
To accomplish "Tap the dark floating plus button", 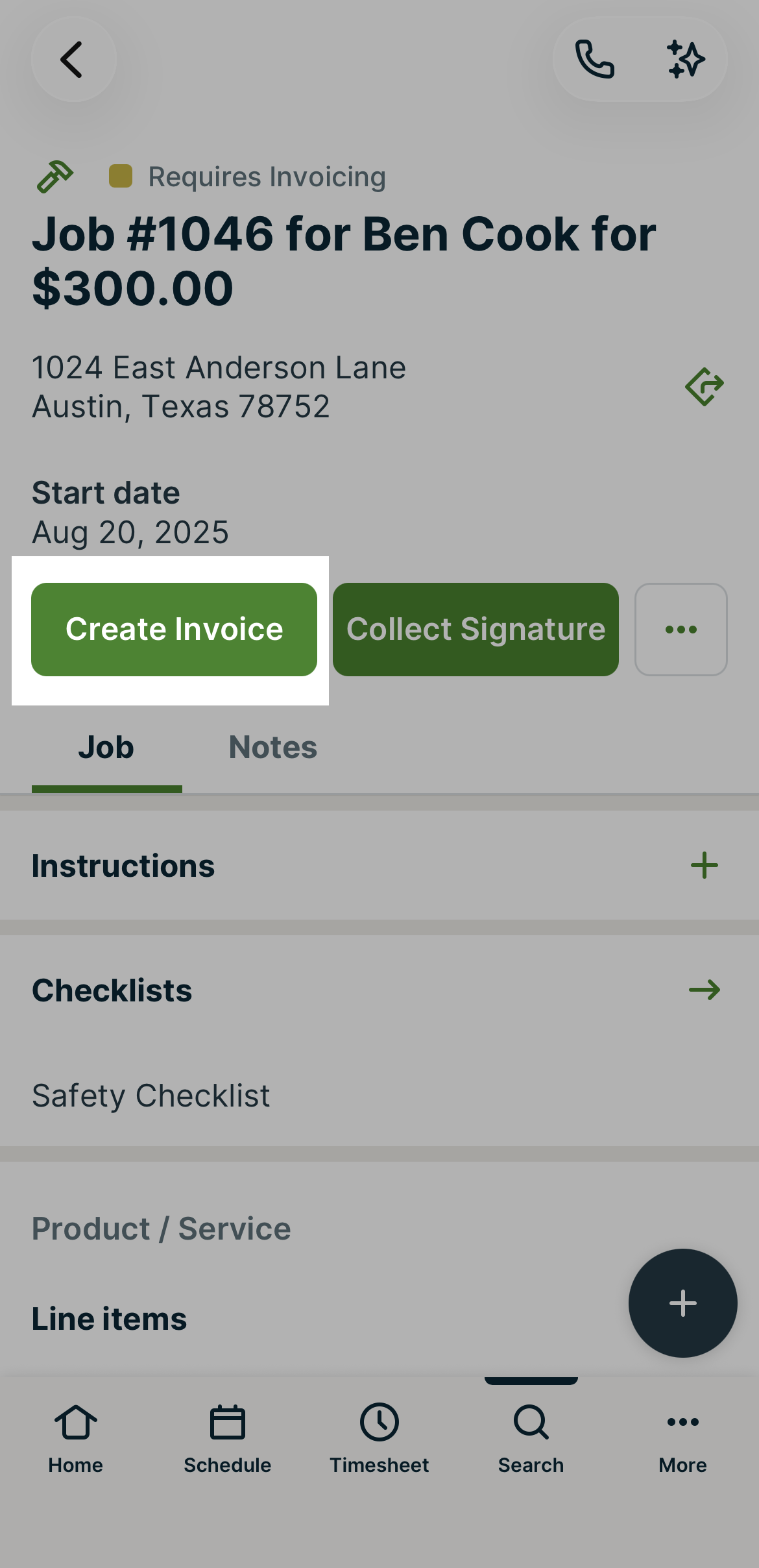I will [682, 1303].
